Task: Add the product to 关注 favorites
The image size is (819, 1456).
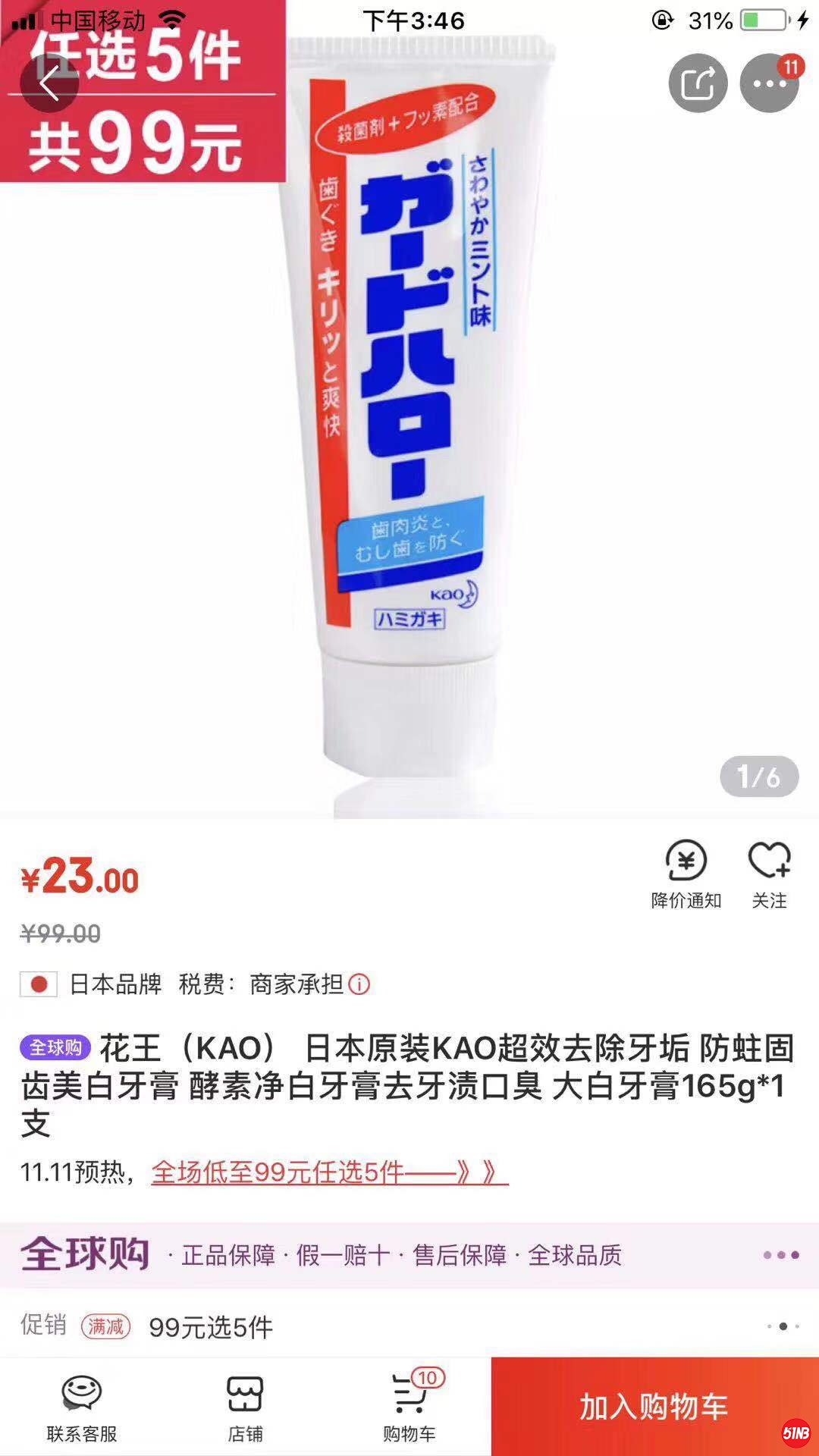Action: pos(769,874)
